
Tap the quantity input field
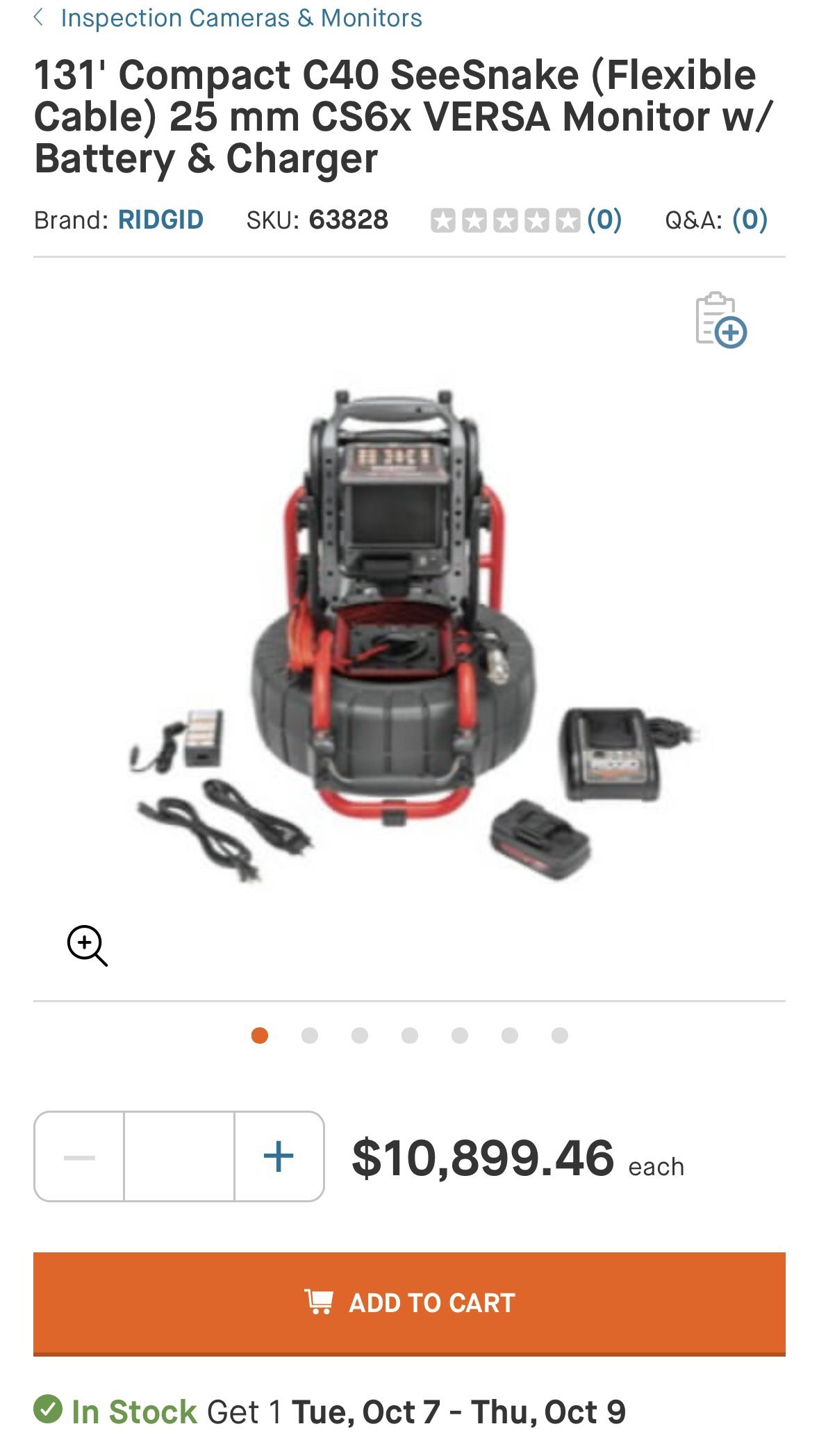click(179, 1156)
